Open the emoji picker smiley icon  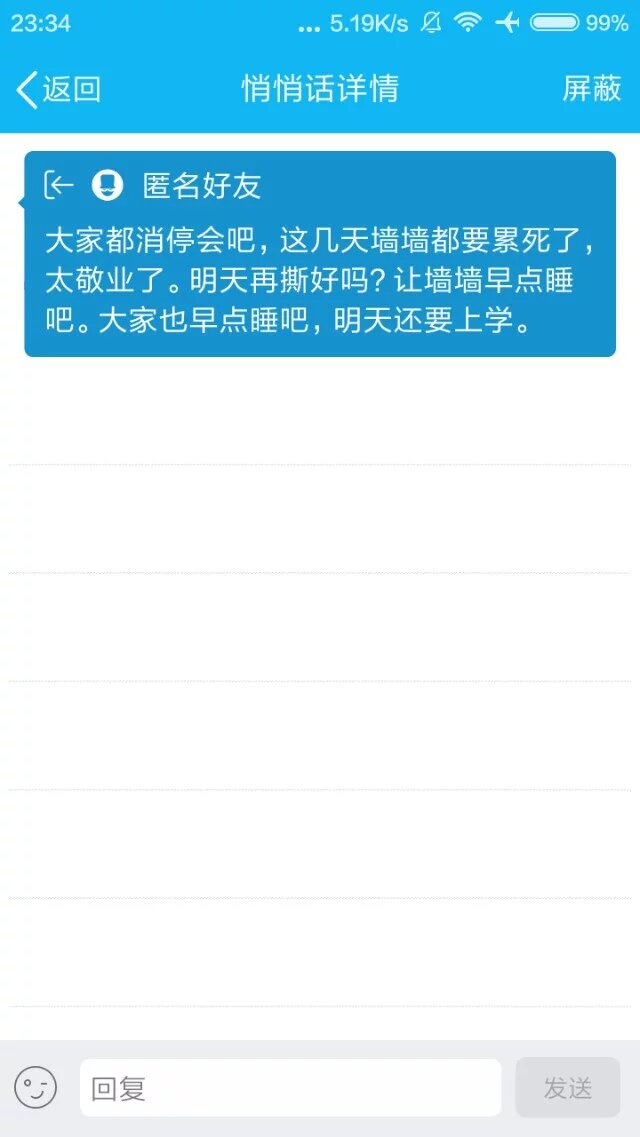coord(36,1087)
